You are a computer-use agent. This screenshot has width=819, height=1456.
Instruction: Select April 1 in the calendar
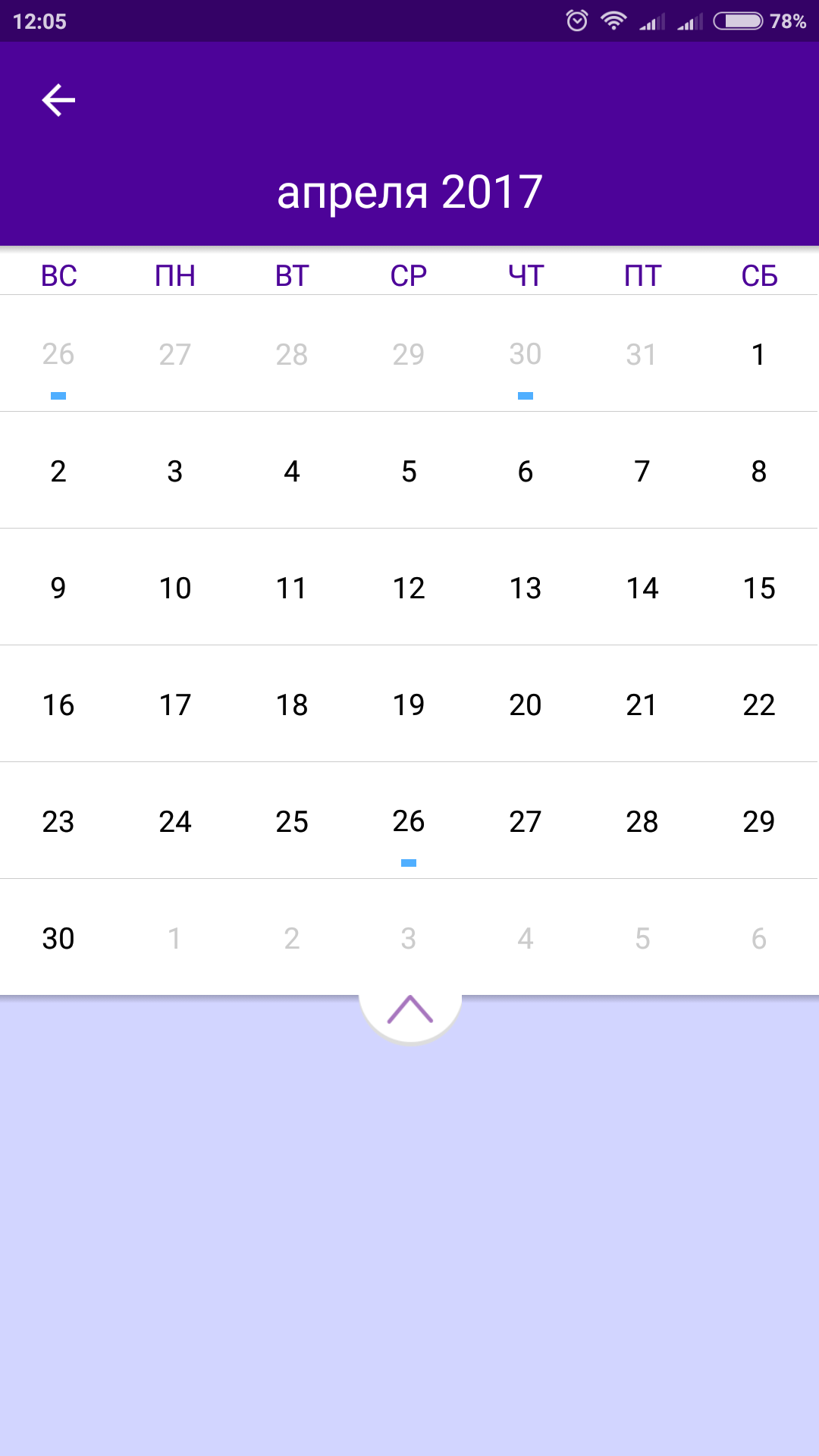(758, 354)
